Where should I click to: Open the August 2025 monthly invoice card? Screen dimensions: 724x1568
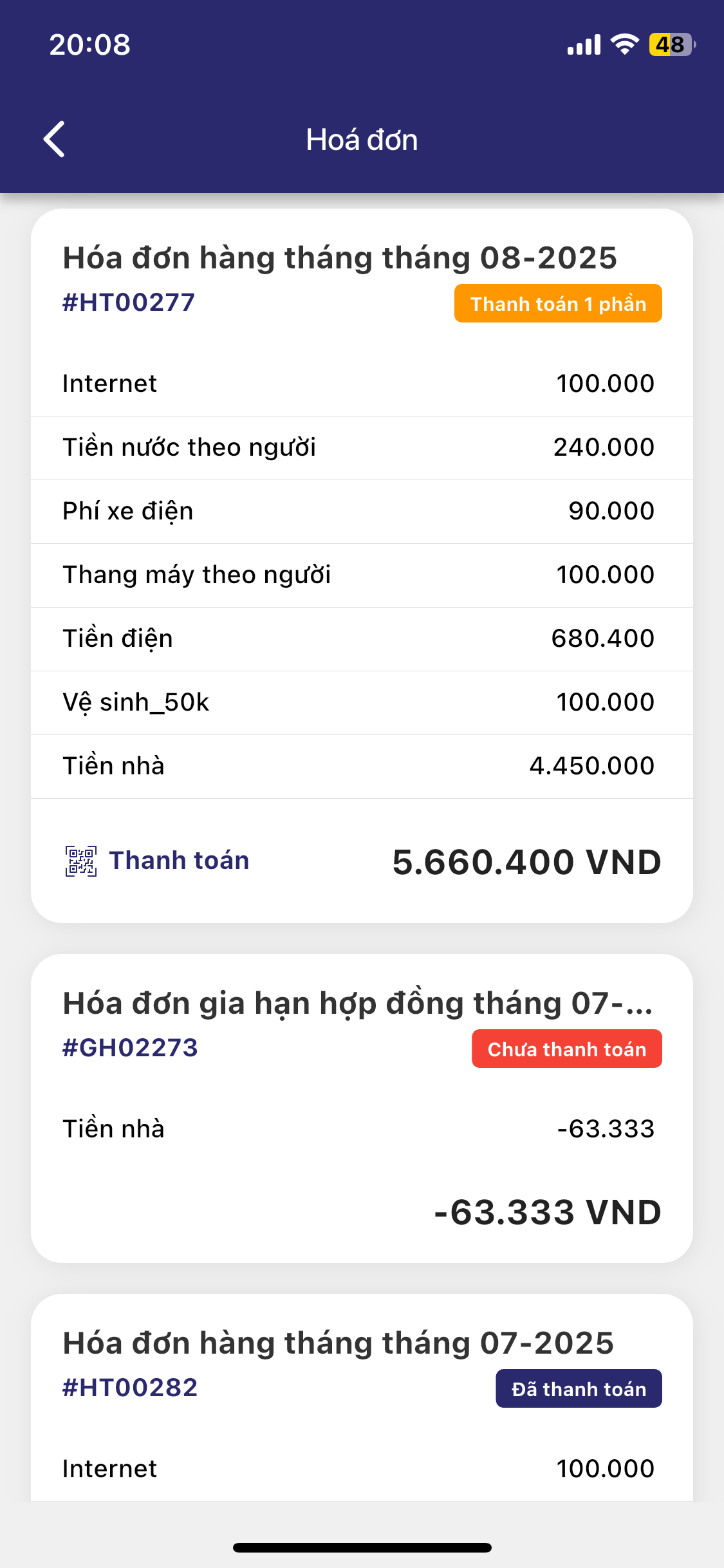click(x=339, y=258)
